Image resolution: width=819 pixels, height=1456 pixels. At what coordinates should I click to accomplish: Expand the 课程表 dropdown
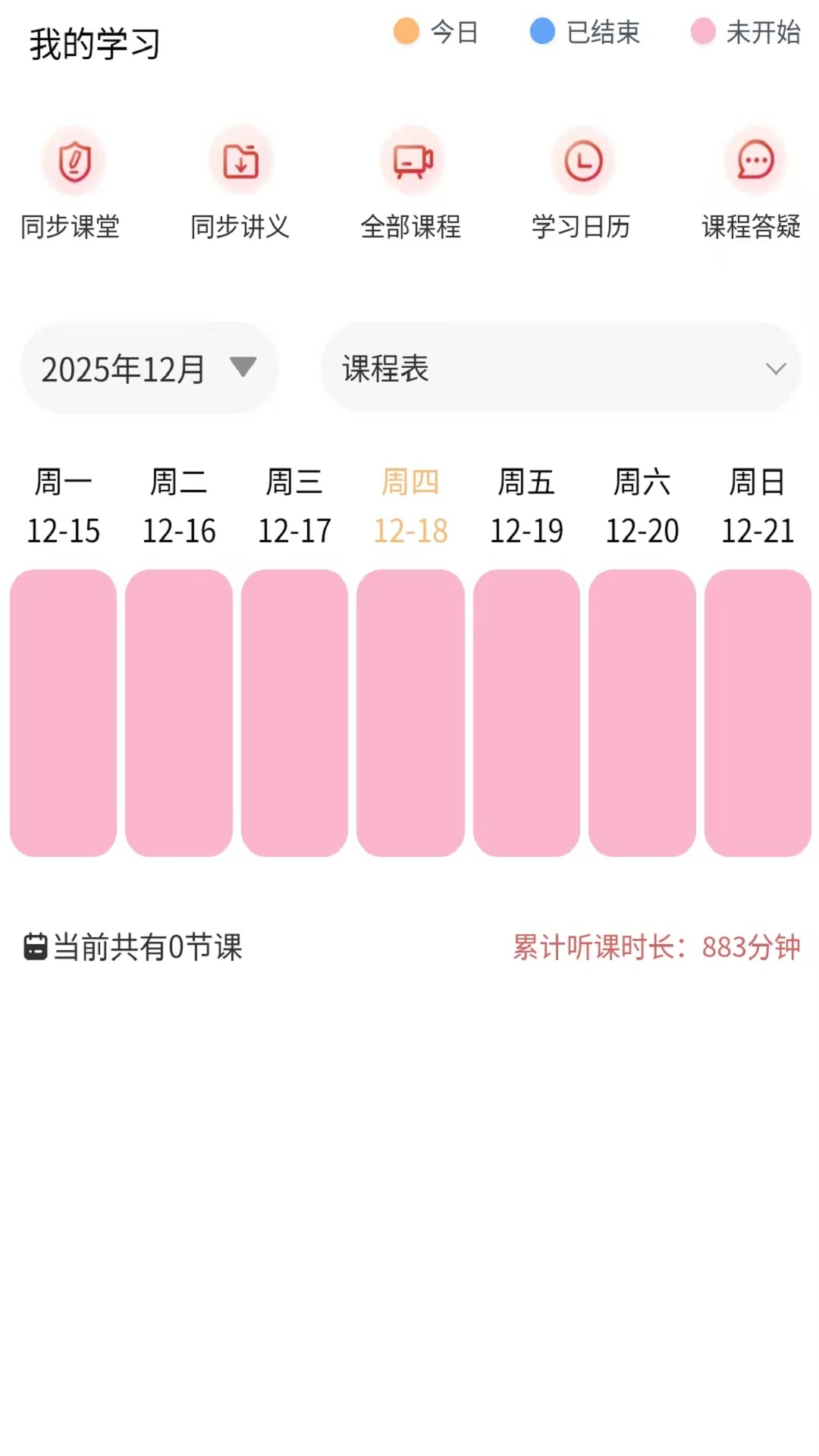click(x=561, y=368)
